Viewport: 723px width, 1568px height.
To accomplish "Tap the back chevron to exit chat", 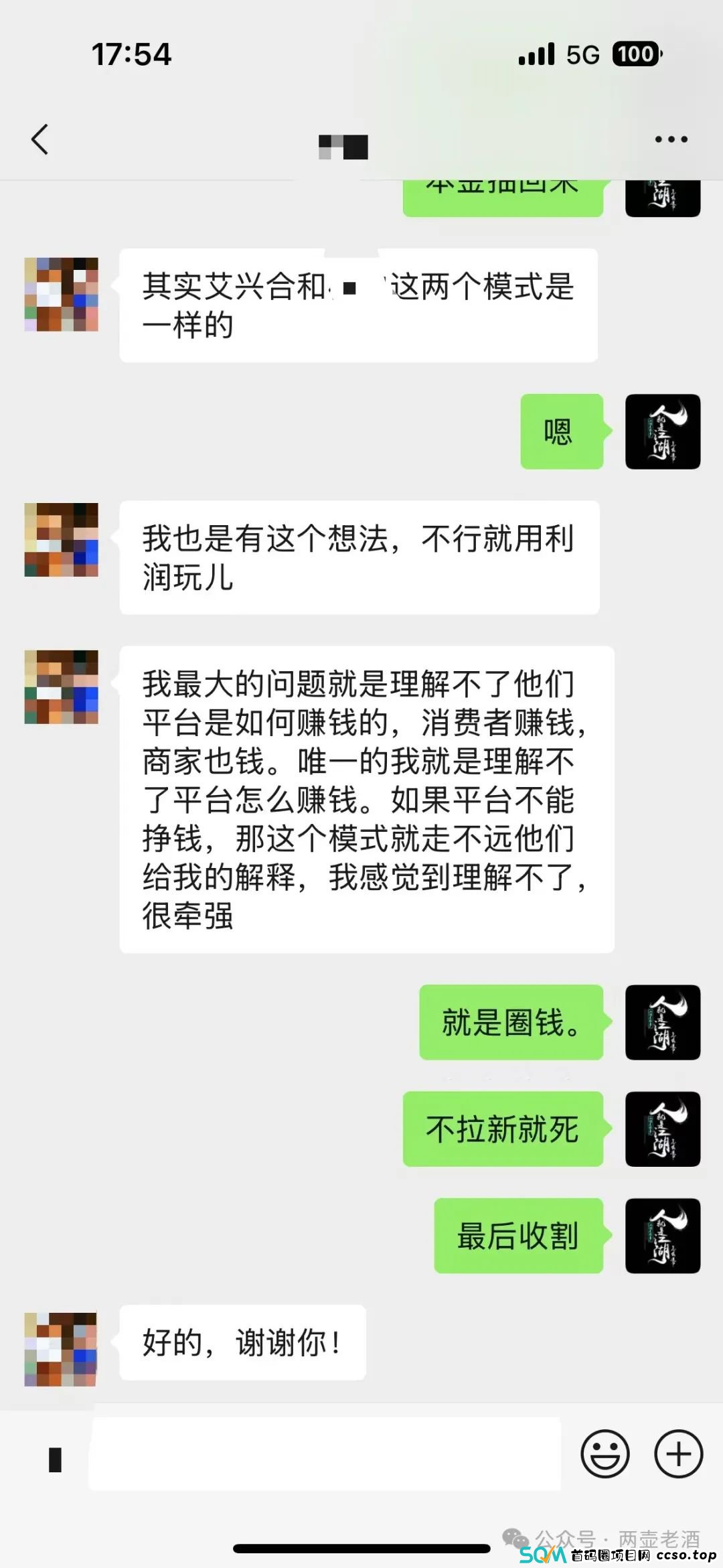I will [38, 140].
